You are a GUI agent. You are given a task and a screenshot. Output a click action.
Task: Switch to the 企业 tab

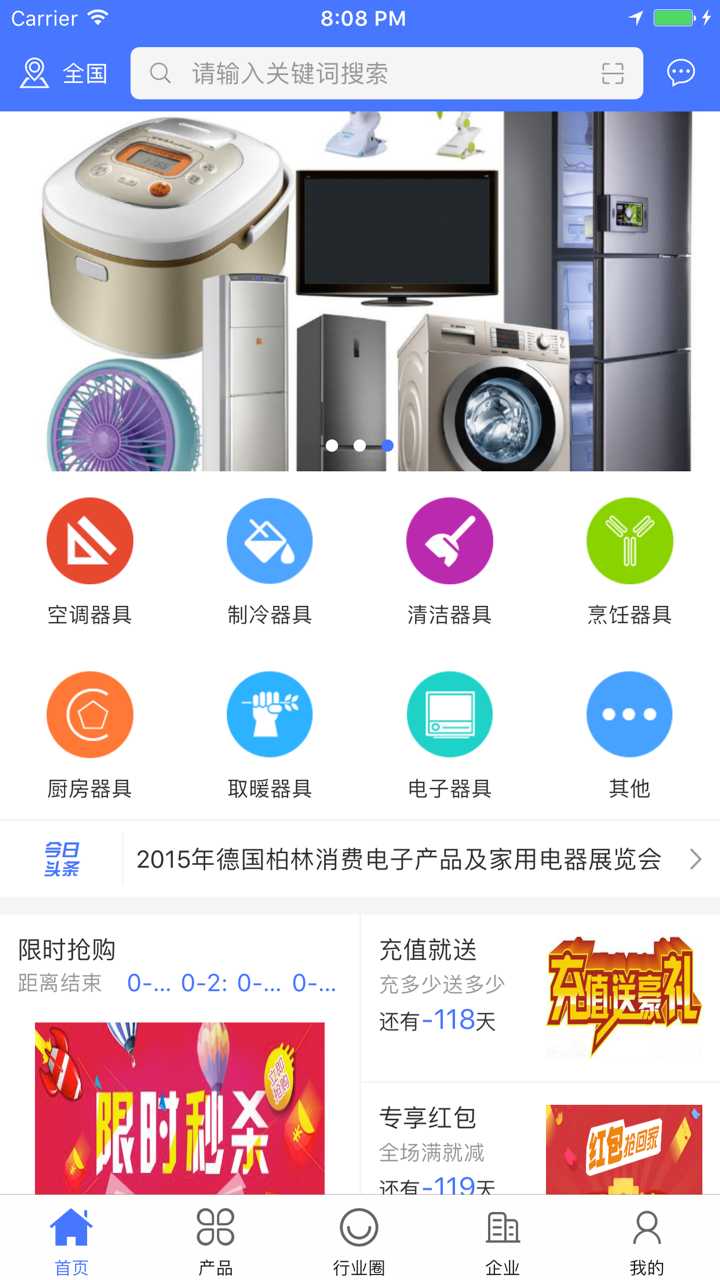click(503, 1237)
